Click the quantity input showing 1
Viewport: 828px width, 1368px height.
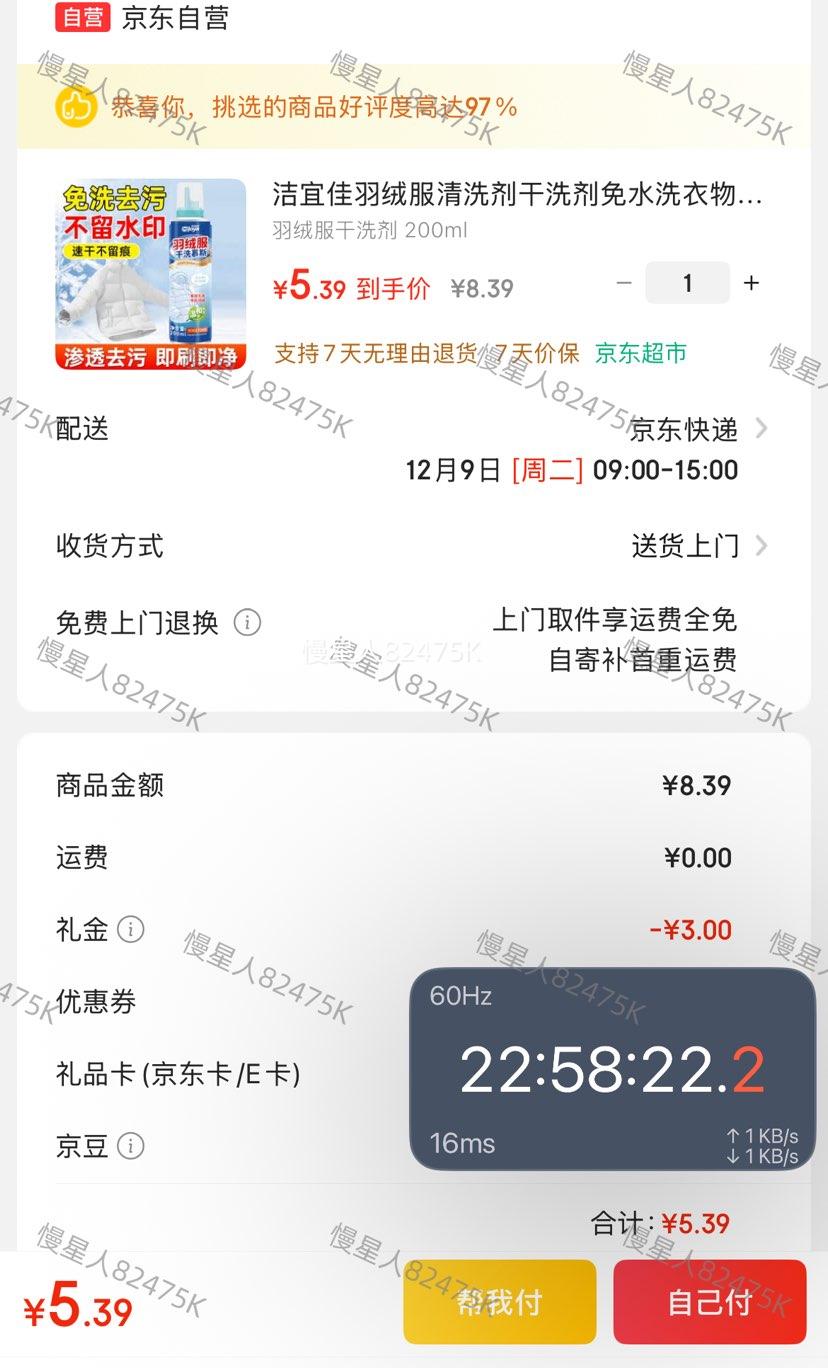coord(687,283)
